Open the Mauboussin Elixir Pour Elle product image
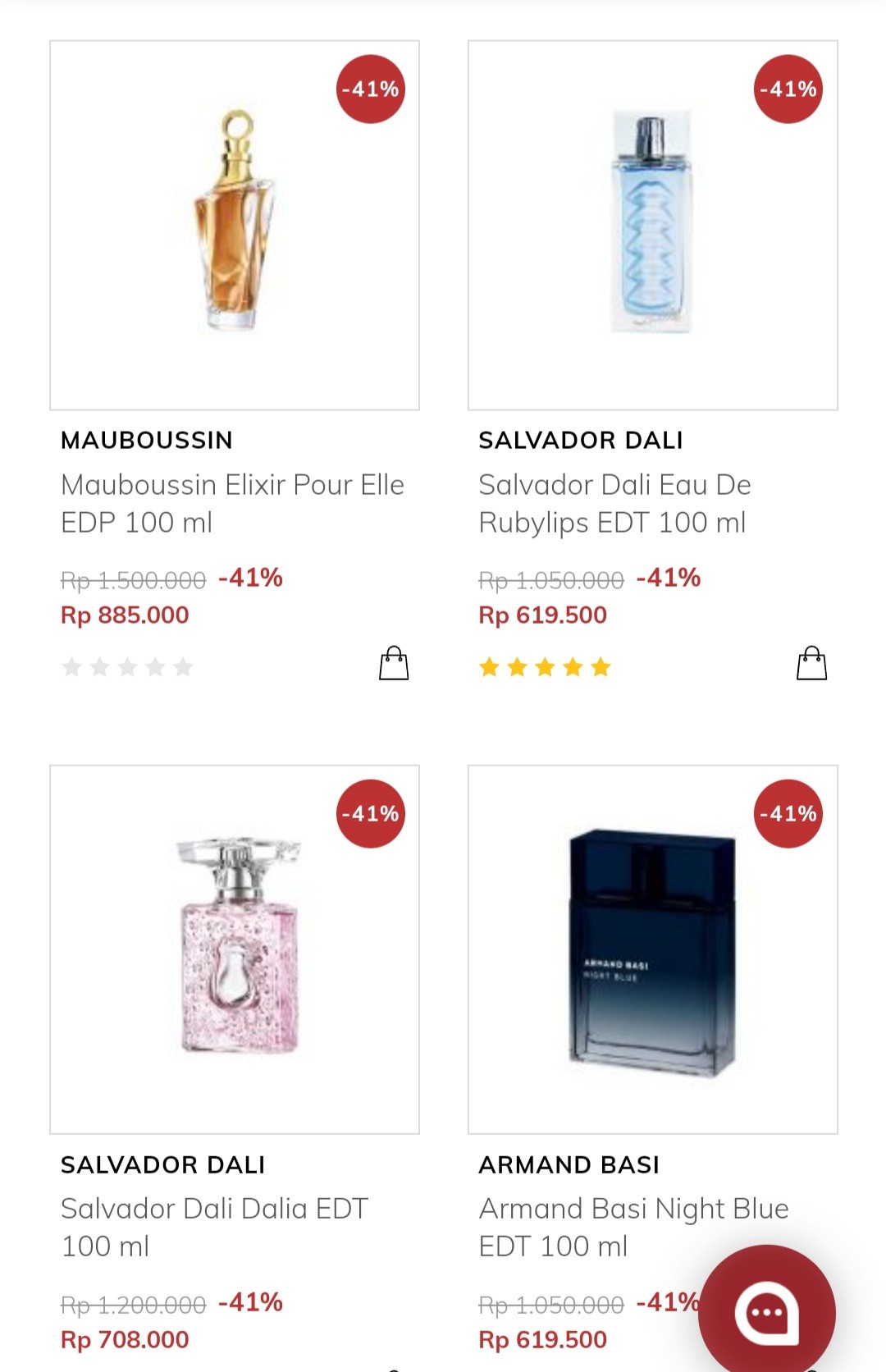Viewport: 886px width, 1372px height. (235, 225)
